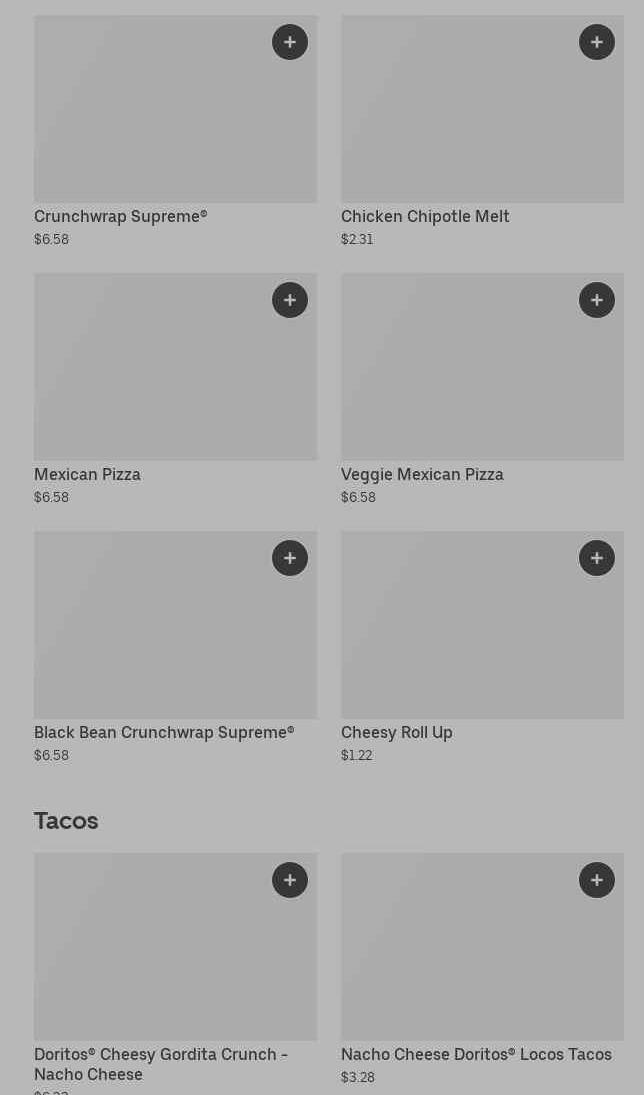Add Black Bean Crunchwrap Supreme to cart
Viewport: 644px width, 1095px height.
[290, 558]
